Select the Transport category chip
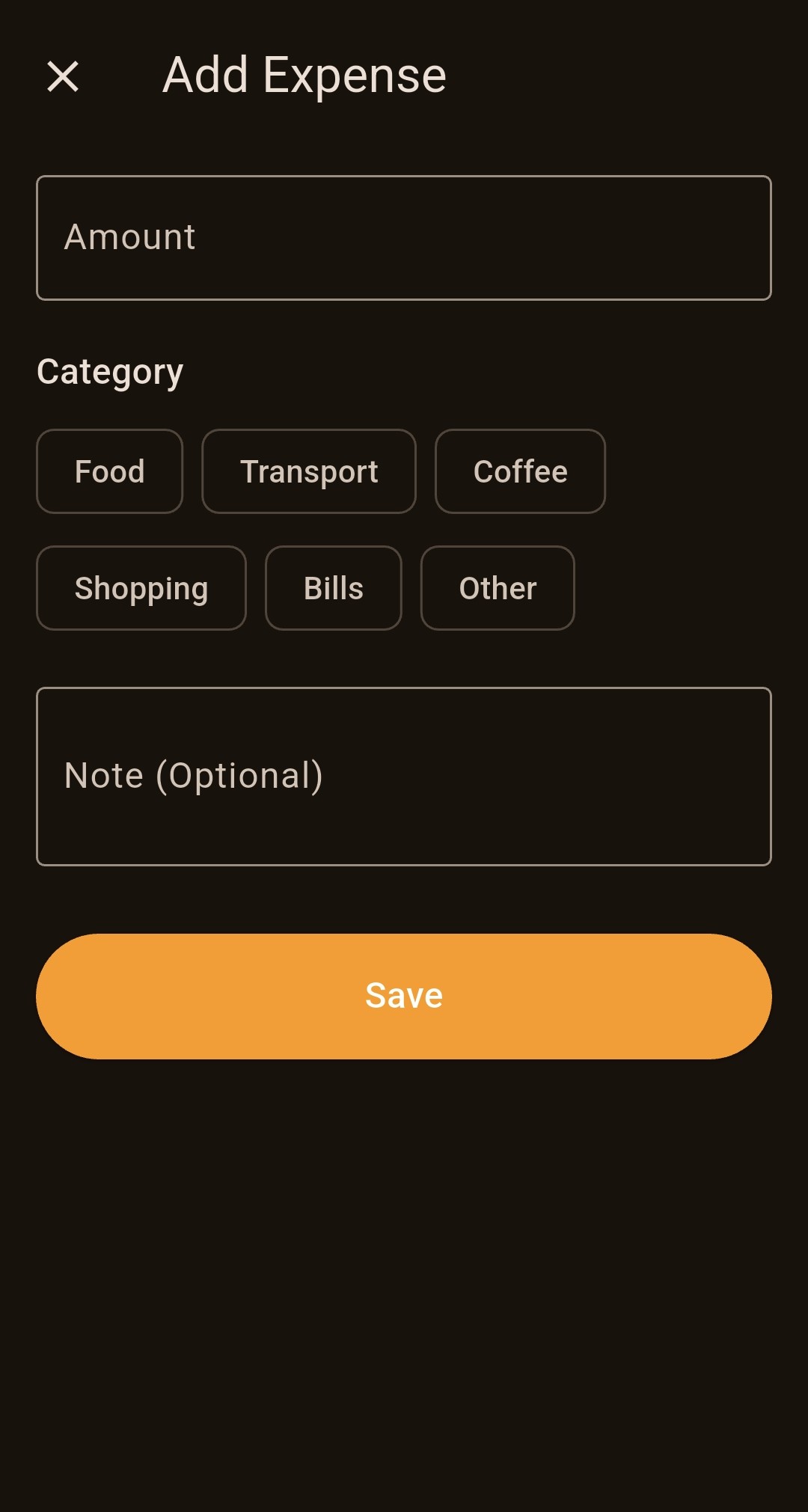This screenshot has height=1512, width=808. (x=308, y=471)
